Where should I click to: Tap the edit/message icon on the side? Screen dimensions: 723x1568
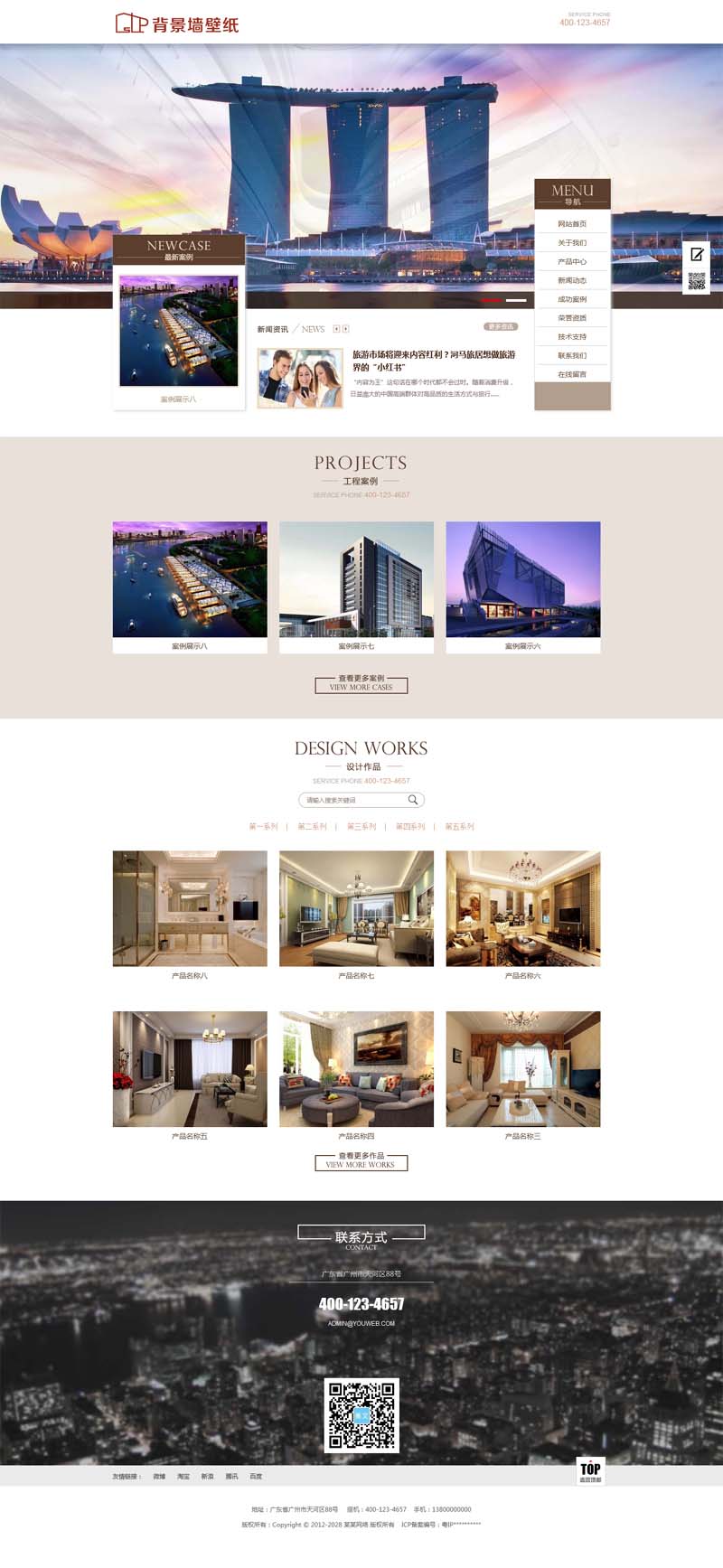click(x=697, y=255)
